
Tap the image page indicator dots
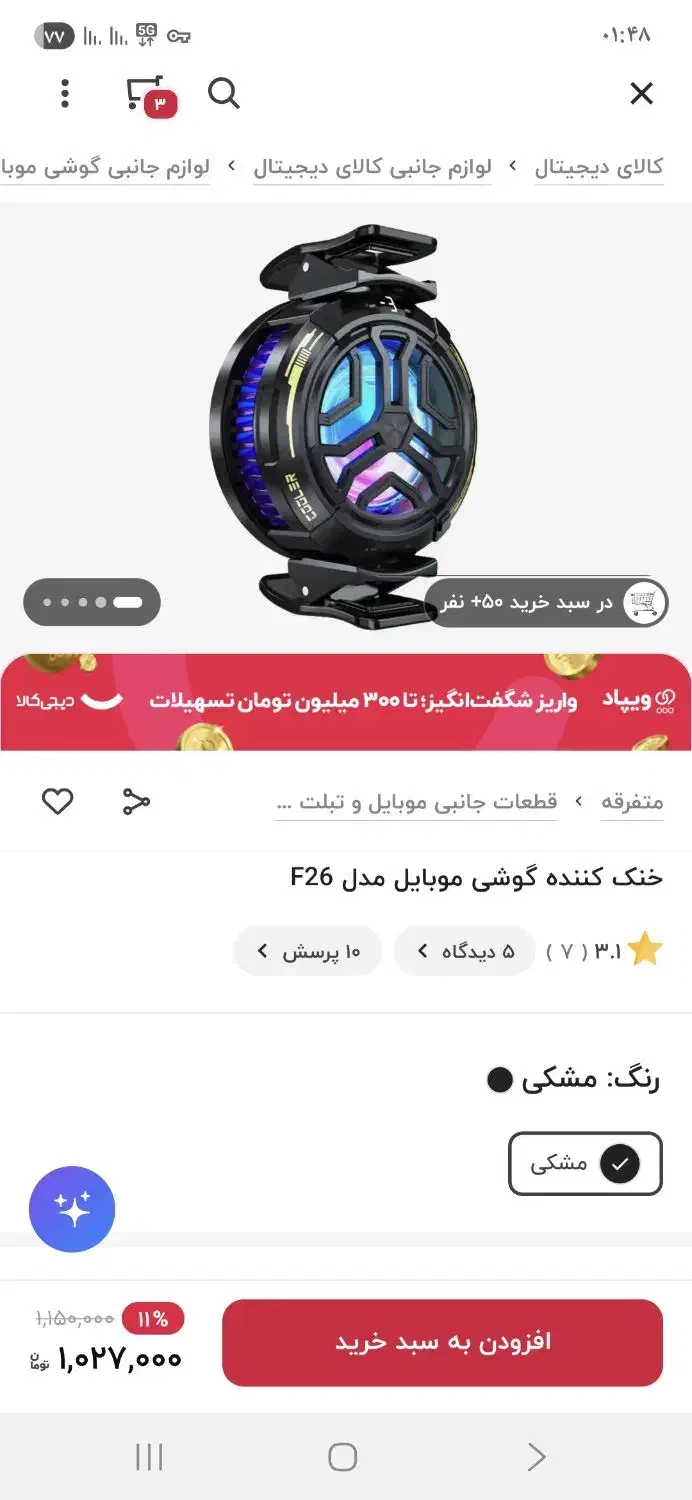[92, 602]
